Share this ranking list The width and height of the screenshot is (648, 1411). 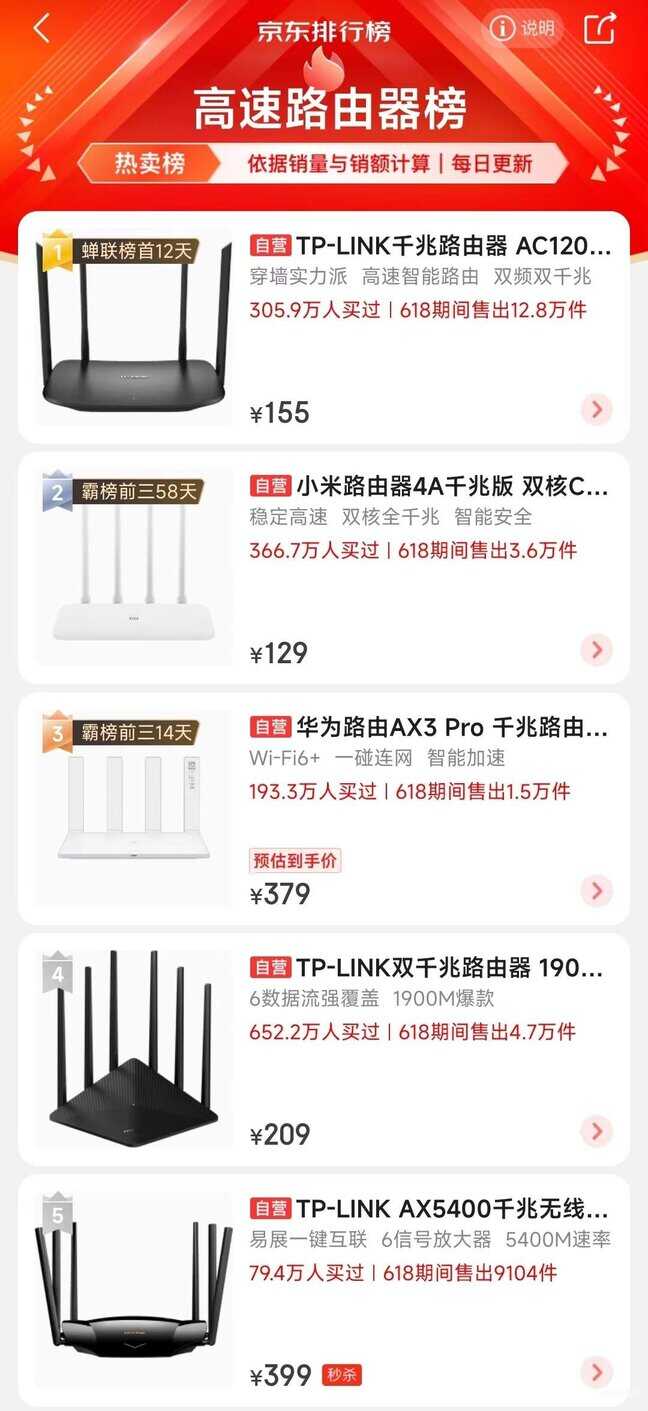pyautogui.click(x=599, y=28)
